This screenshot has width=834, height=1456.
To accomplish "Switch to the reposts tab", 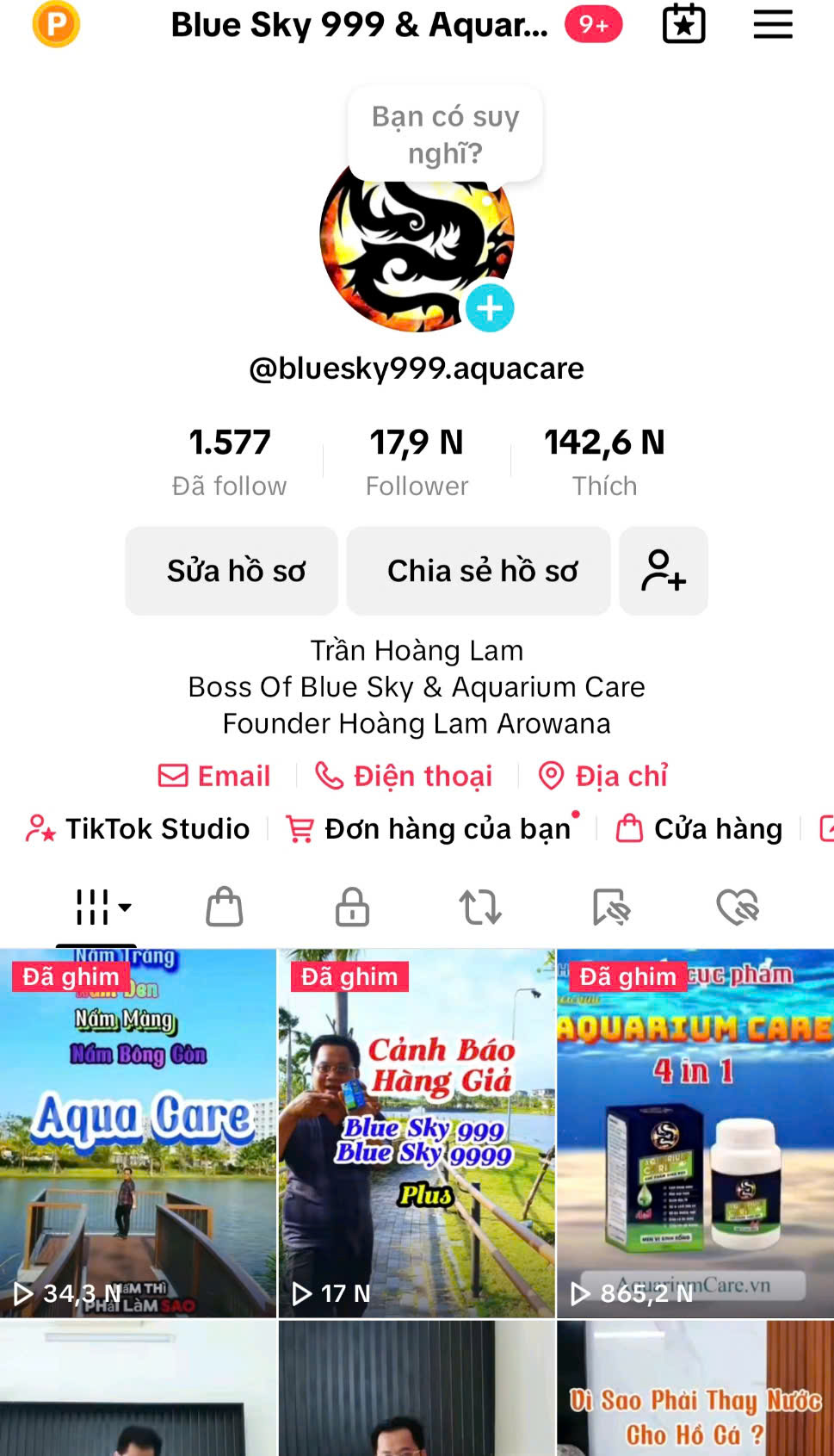I will click(480, 907).
